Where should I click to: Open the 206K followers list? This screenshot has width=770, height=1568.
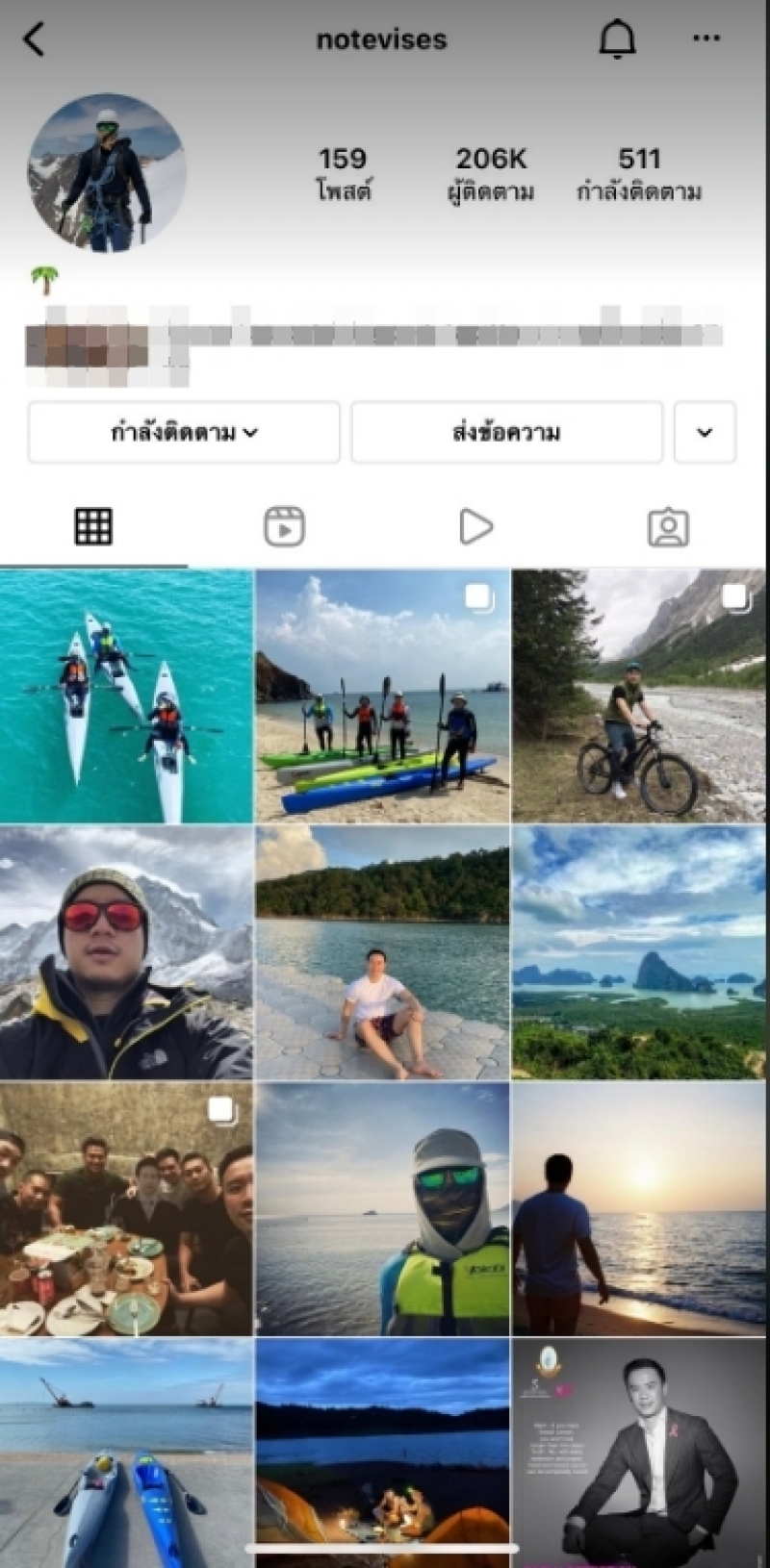(491, 173)
